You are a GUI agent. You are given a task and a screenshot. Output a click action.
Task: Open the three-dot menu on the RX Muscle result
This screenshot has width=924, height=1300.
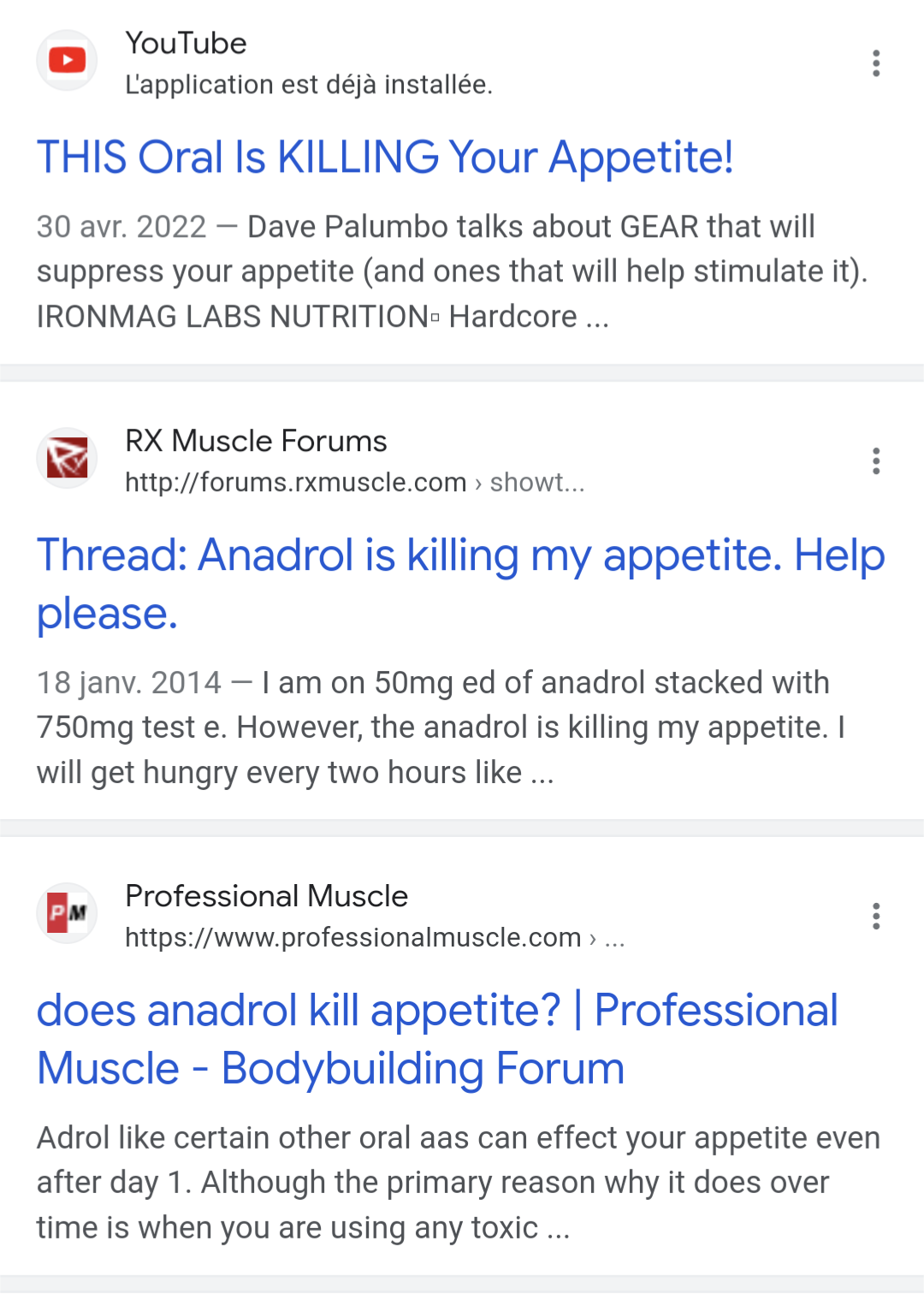click(x=876, y=460)
